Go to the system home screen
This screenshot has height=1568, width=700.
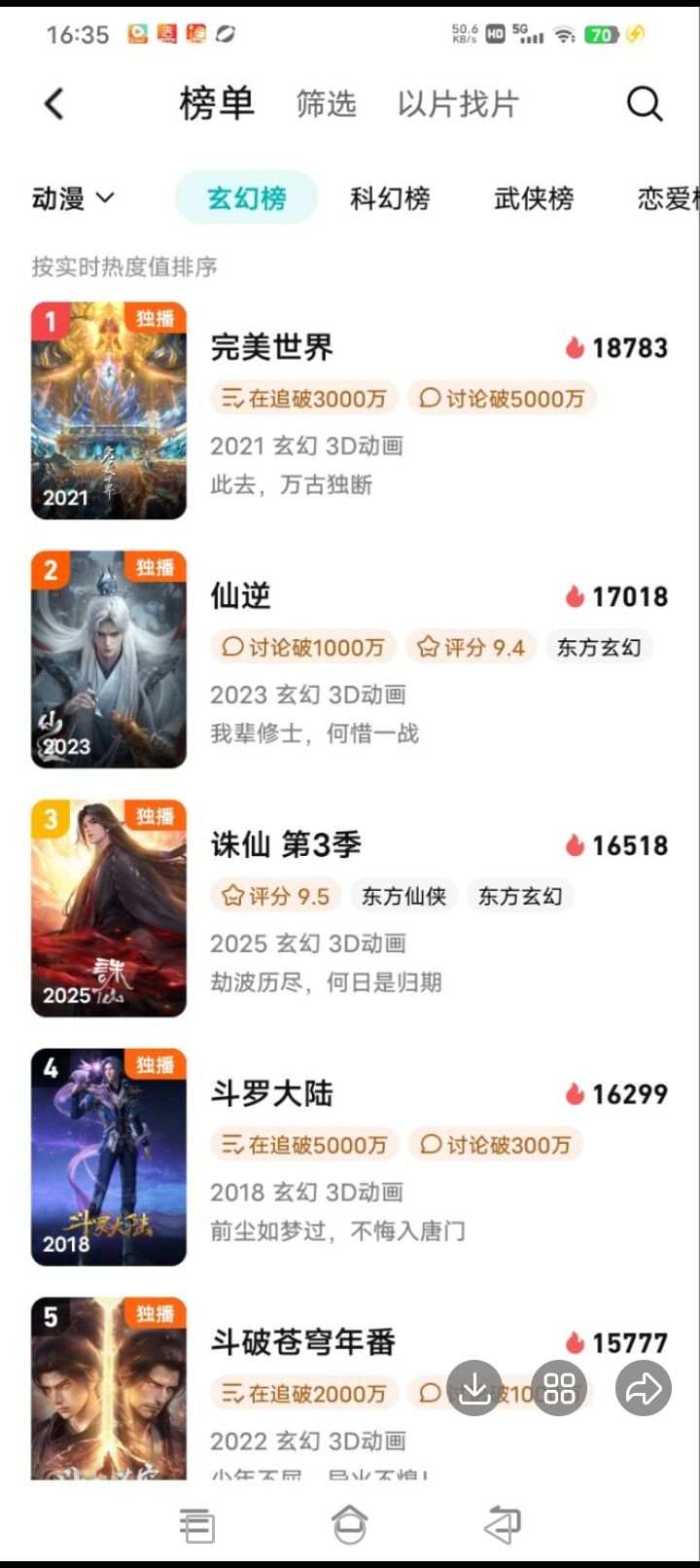[350, 1525]
